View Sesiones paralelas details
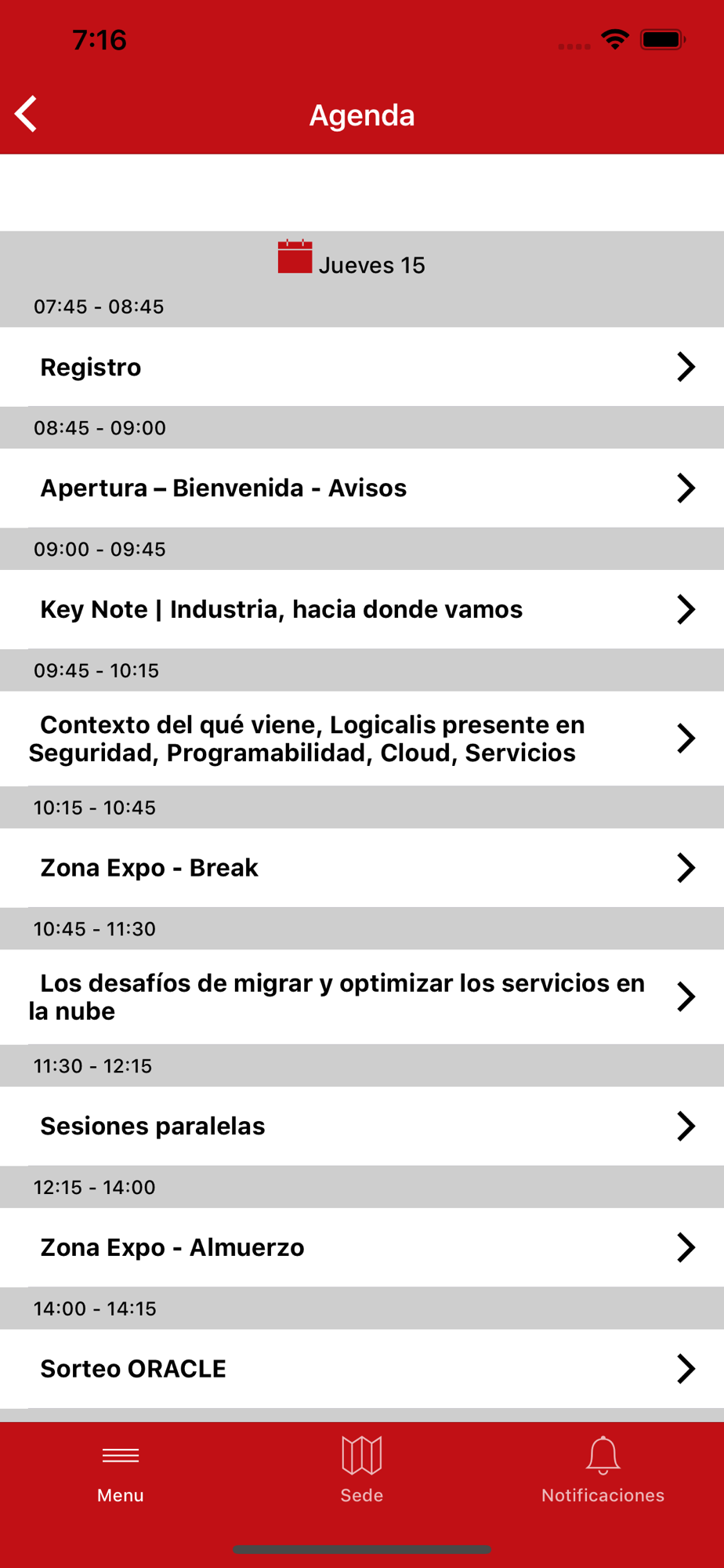Screen dimensions: 724x1568 [x=362, y=1126]
